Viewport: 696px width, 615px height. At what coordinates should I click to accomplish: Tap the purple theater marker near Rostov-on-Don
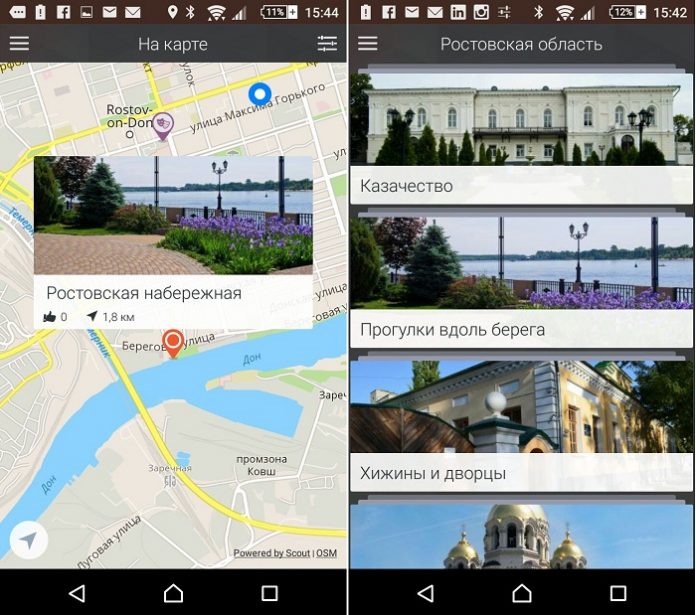pyautogui.click(x=163, y=124)
